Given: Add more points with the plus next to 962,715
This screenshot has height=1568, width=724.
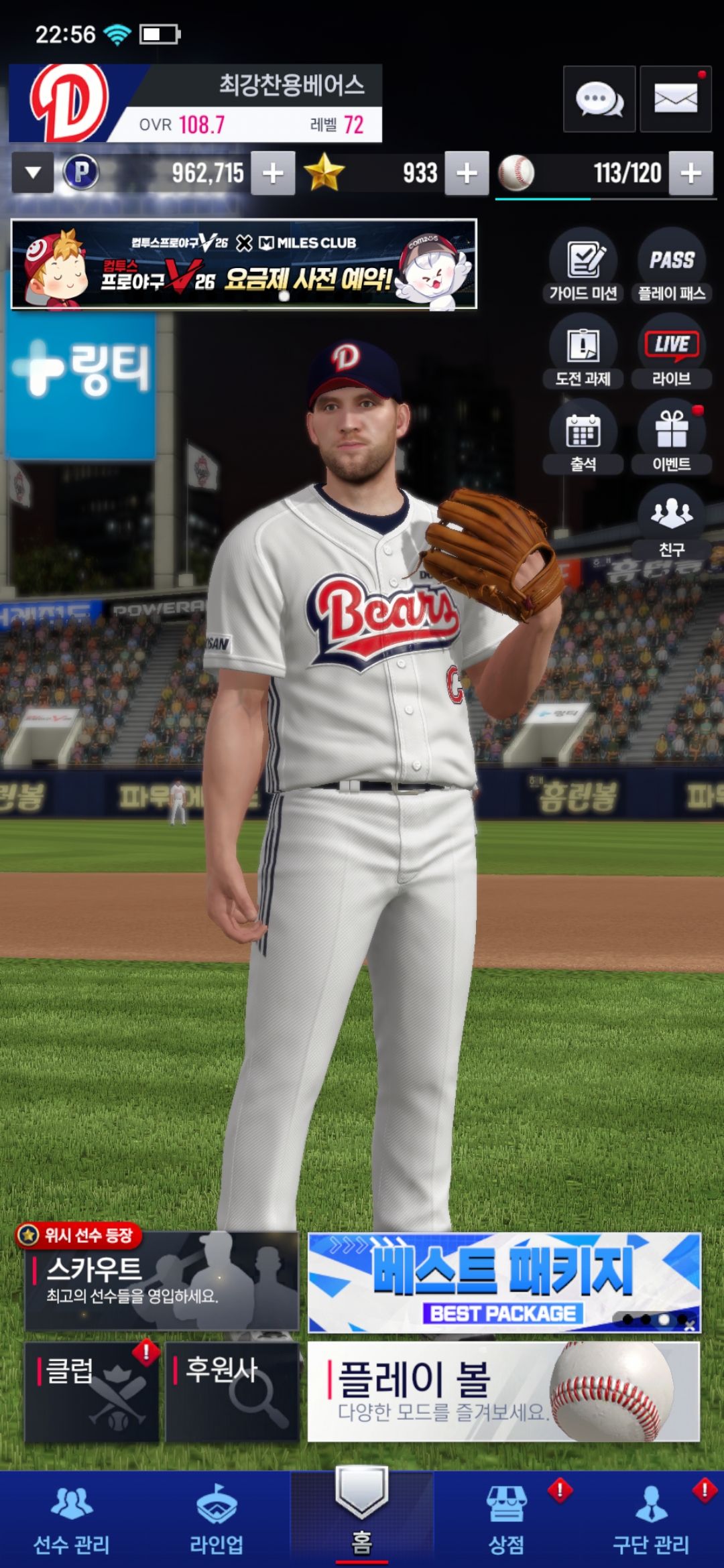Looking at the screenshot, I should point(273,174).
